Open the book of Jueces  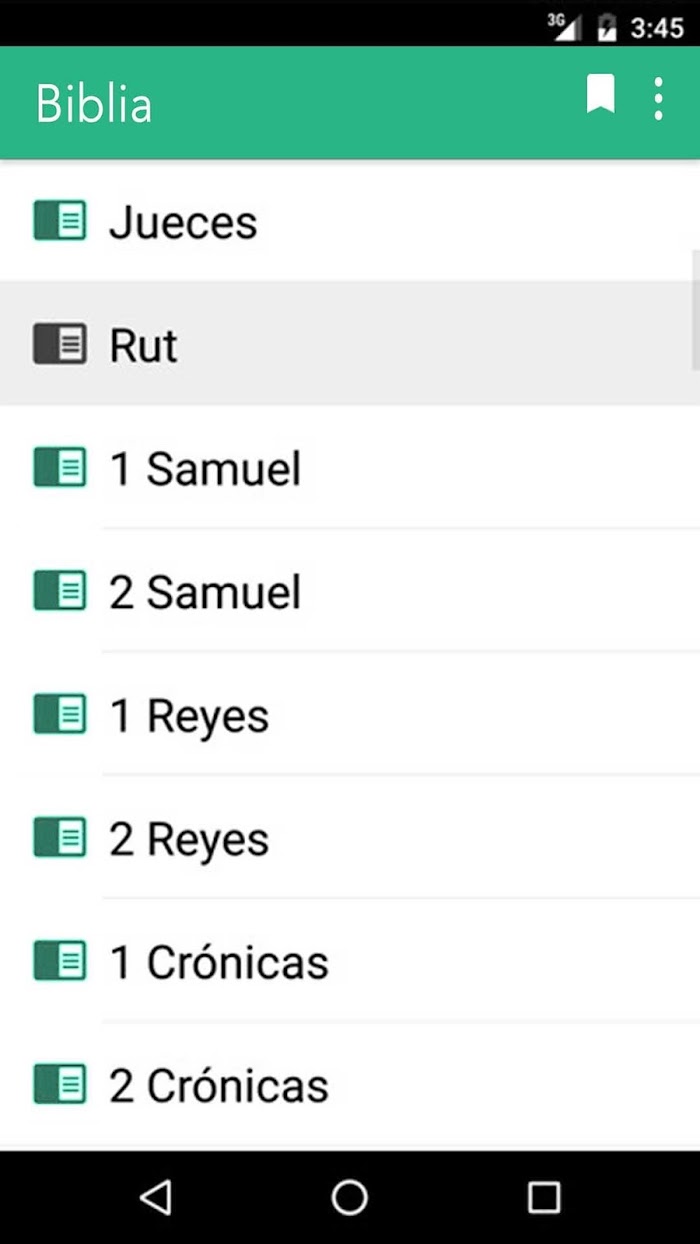point(350,221)
